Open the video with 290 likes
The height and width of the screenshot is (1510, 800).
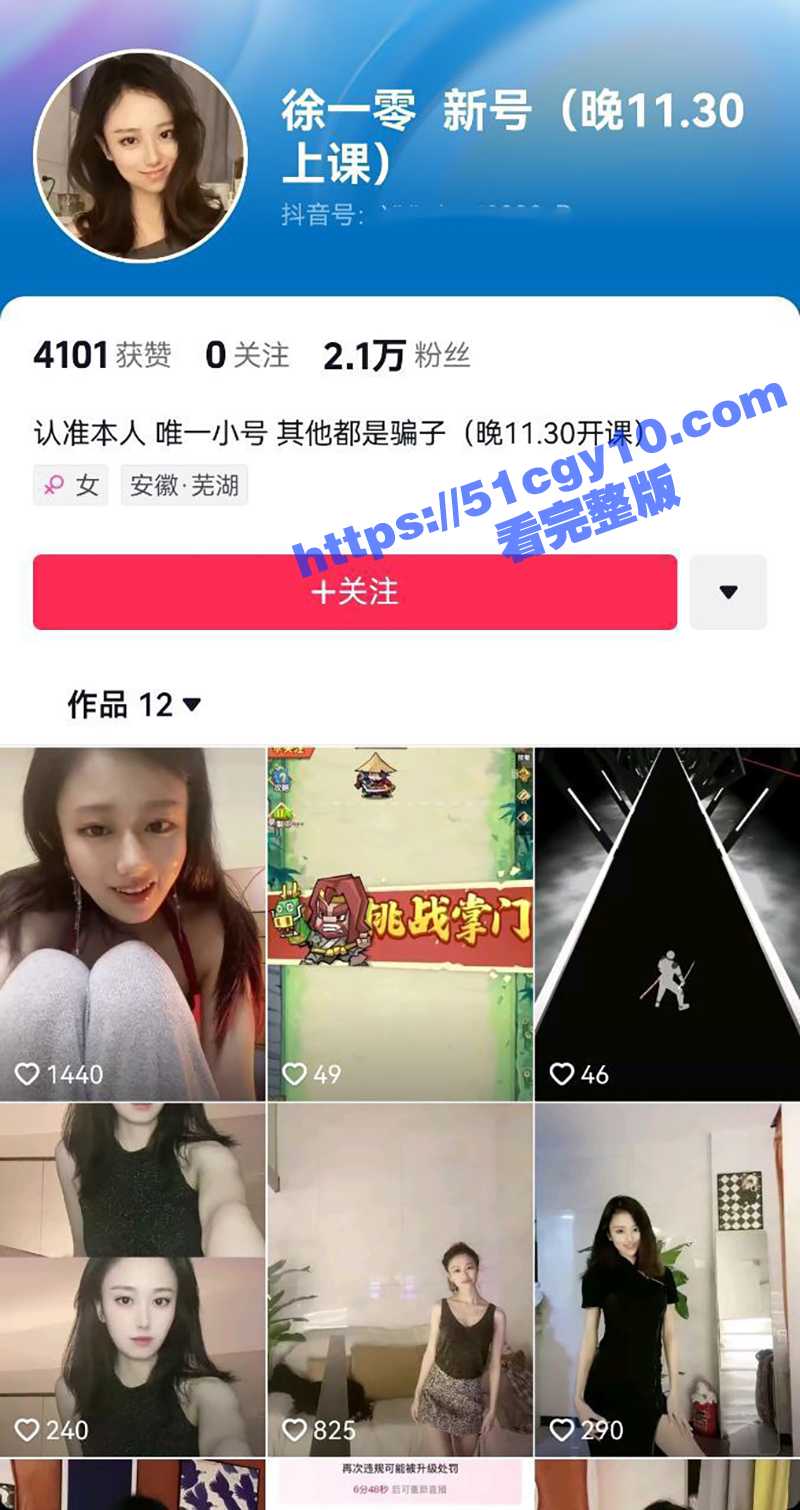pos(667,1280)
